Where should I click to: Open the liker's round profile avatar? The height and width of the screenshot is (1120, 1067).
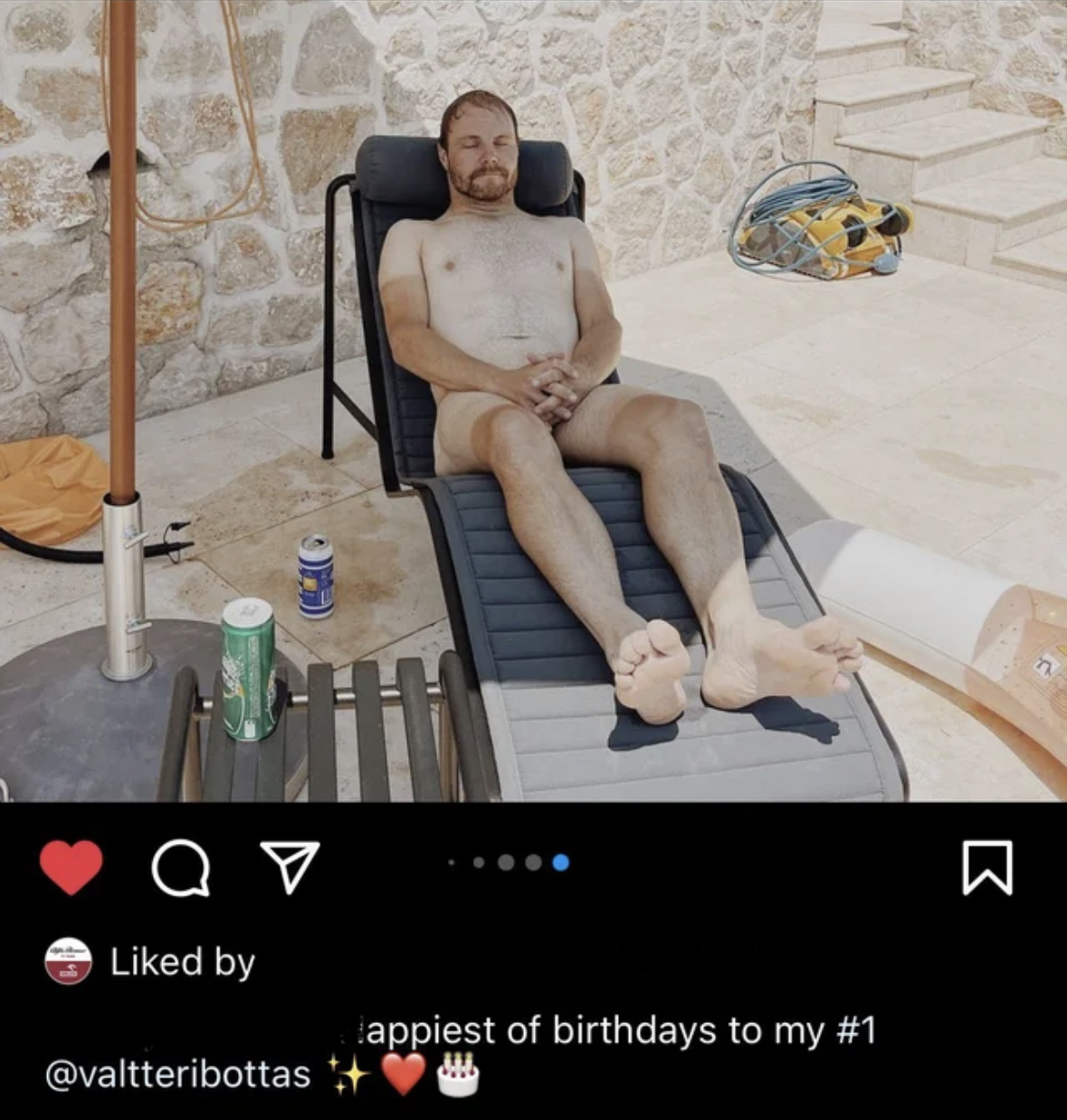(x=69, y=962)
